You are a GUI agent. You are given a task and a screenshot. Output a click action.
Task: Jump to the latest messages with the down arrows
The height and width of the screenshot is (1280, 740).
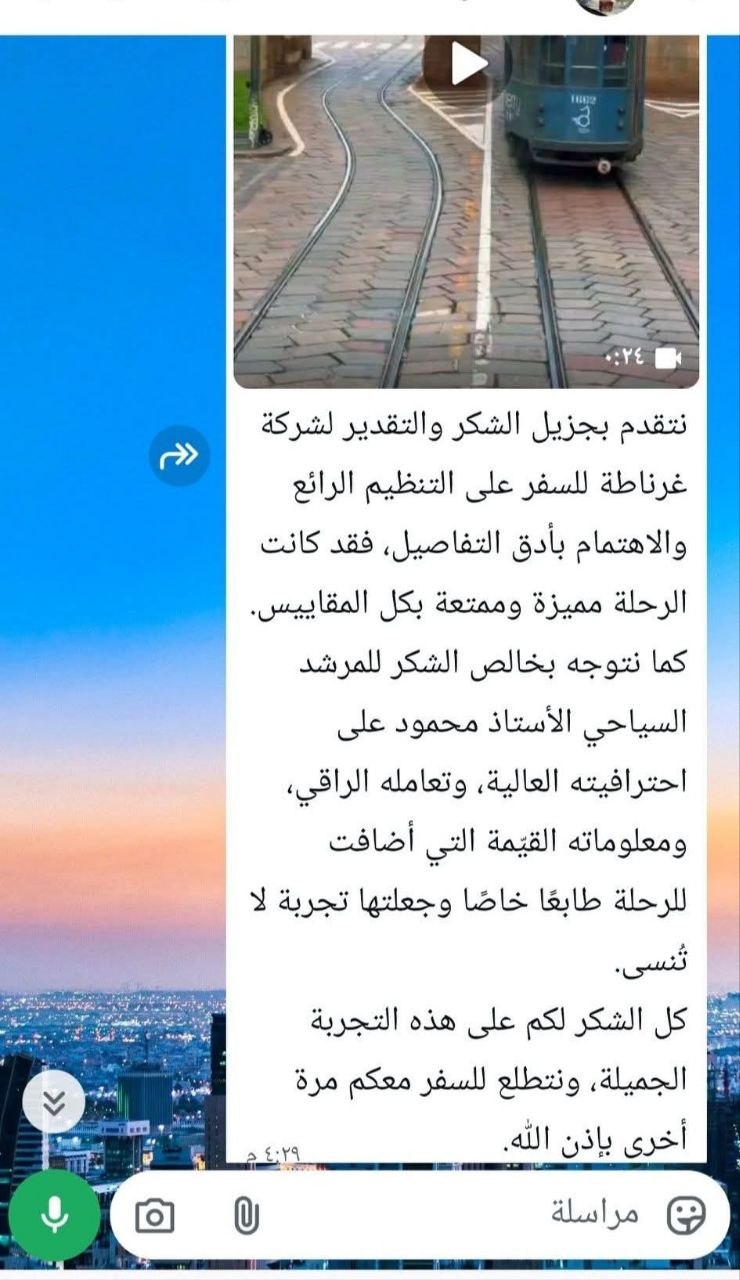click(55, 1101)
